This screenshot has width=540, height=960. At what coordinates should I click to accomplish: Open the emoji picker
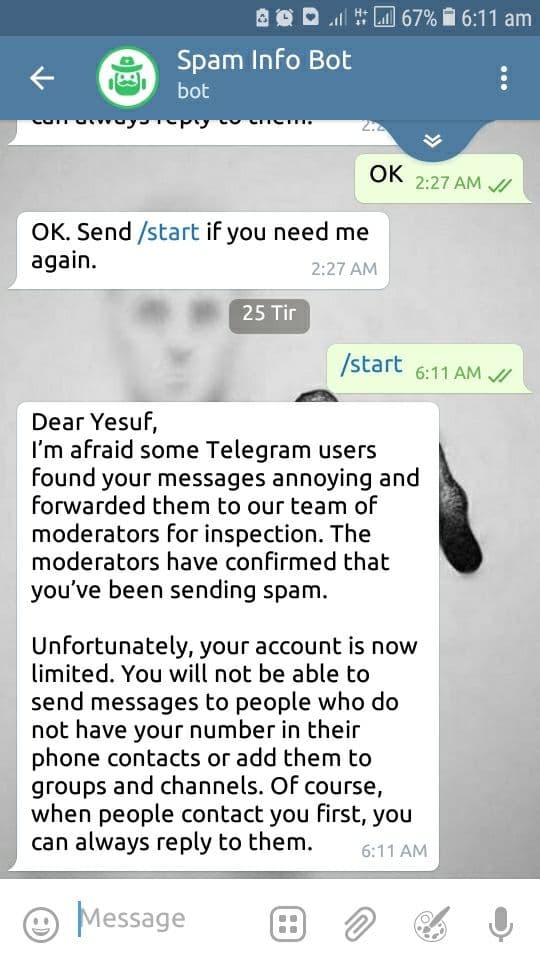point(41,923)
